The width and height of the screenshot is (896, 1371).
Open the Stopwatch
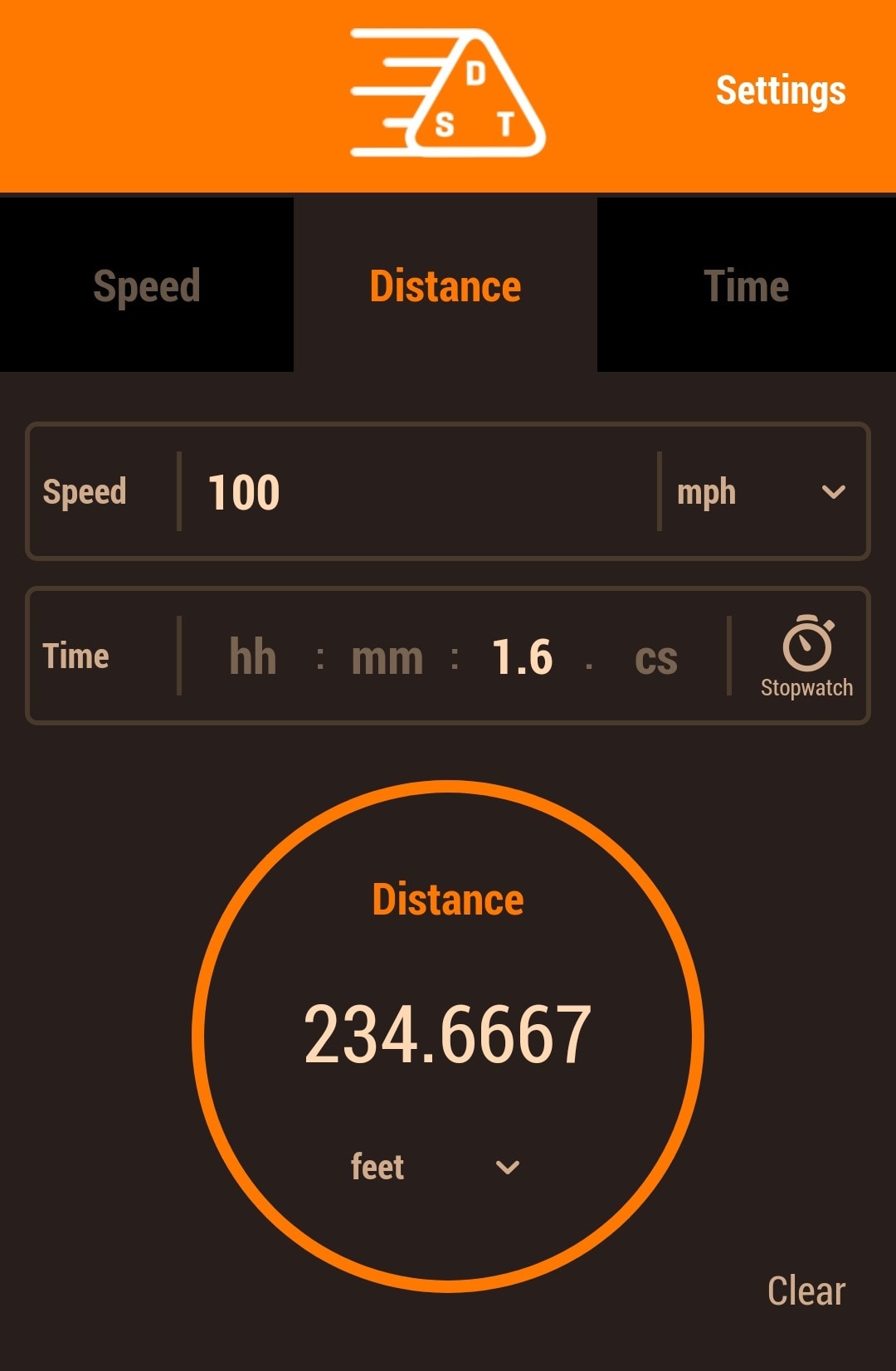806,656
